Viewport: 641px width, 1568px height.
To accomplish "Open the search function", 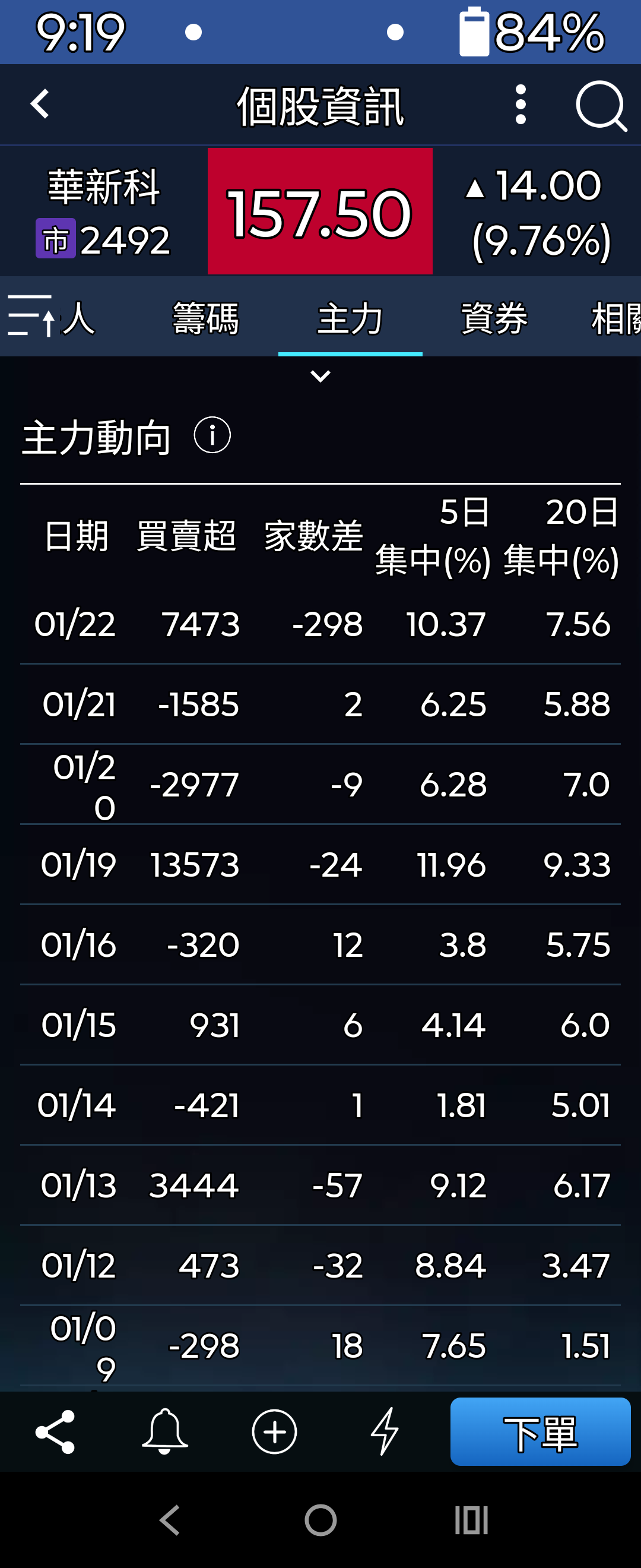I will (601, 105).
